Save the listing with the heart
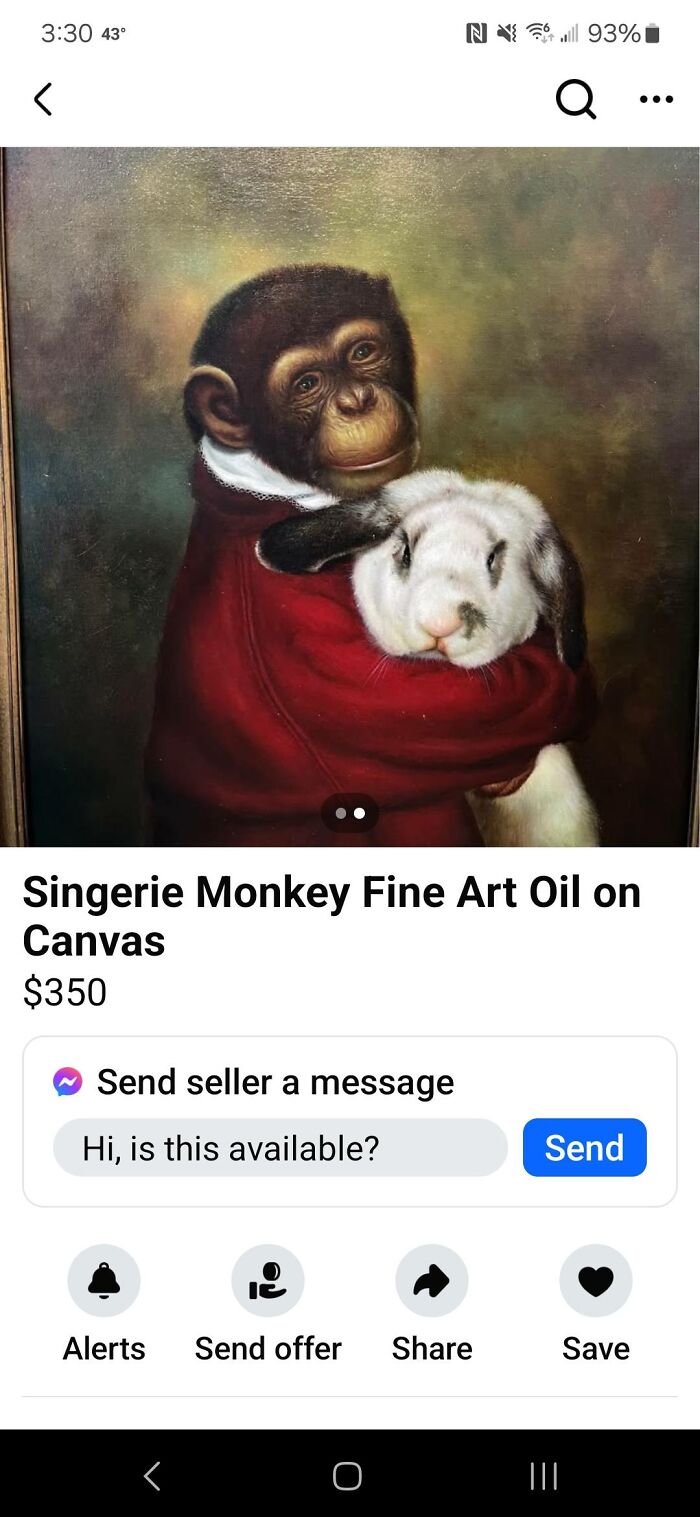The height and width of the screenshot is (1517, 700). tap(596, 1280)
